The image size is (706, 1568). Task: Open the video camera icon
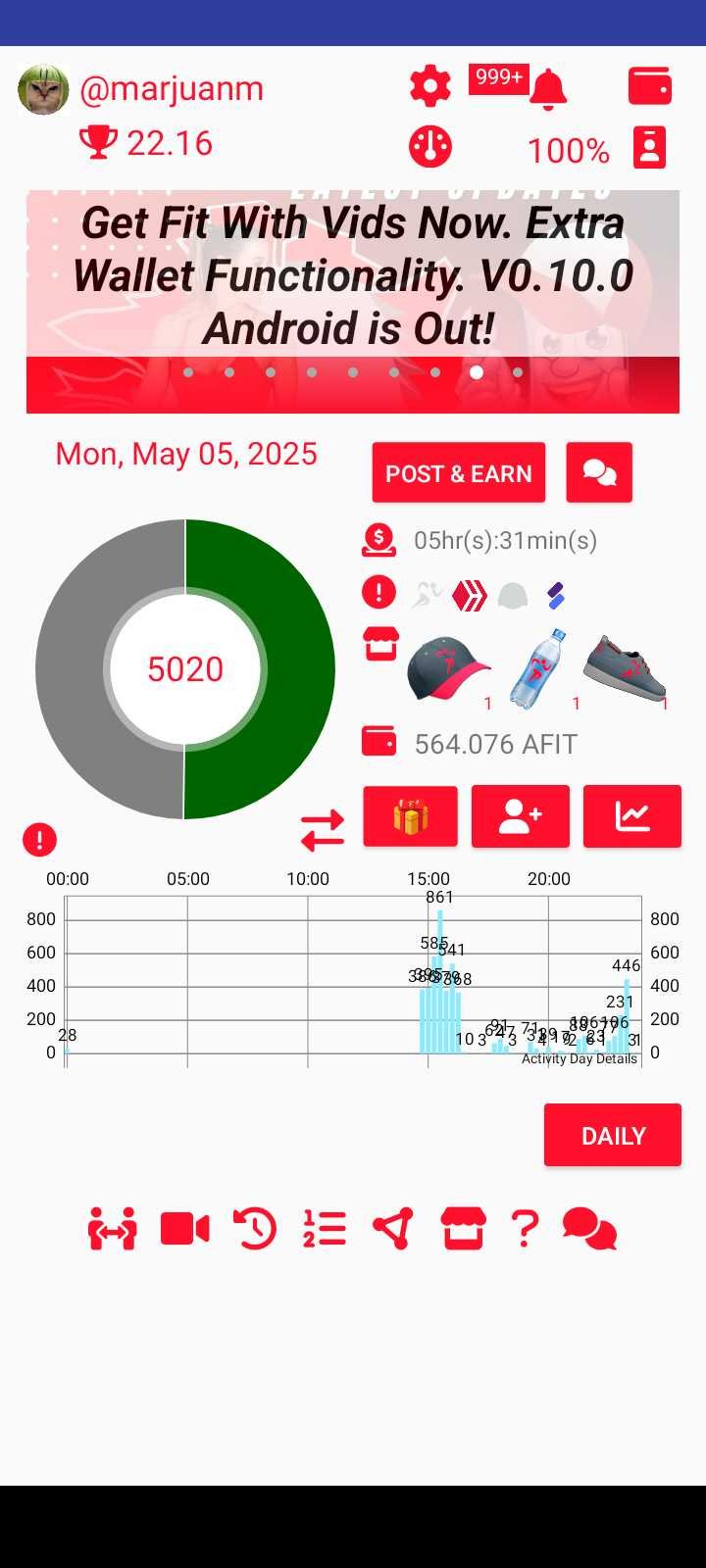click(x=185, y=1229)
